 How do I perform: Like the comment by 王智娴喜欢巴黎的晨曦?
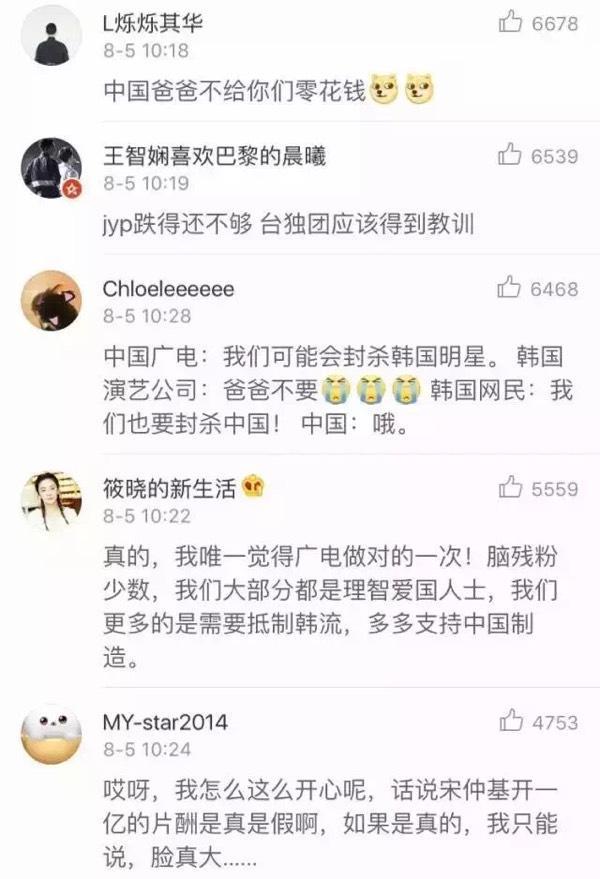[511, 155]
